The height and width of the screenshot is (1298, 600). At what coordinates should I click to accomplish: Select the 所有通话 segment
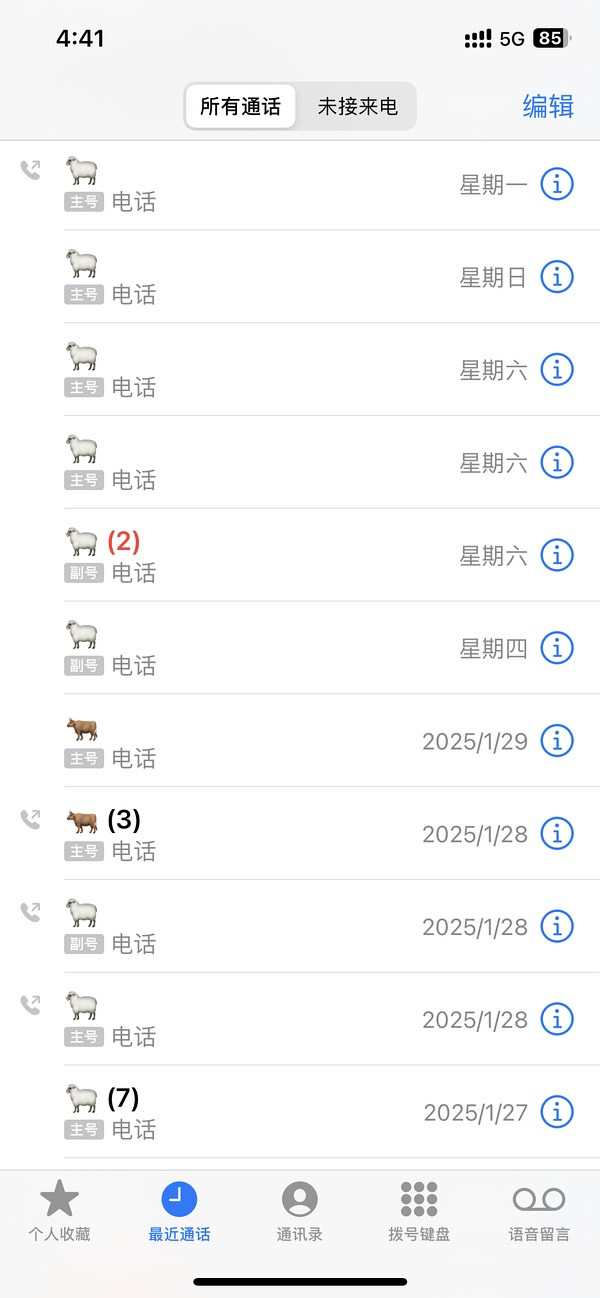tap(240, 106)
